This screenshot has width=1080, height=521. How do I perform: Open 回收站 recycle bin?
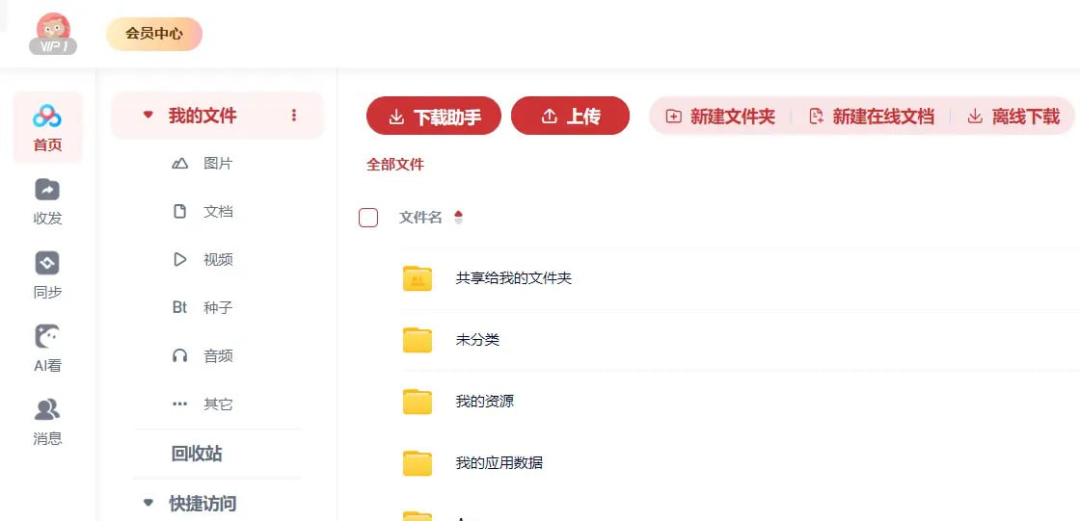coord(196,454)
